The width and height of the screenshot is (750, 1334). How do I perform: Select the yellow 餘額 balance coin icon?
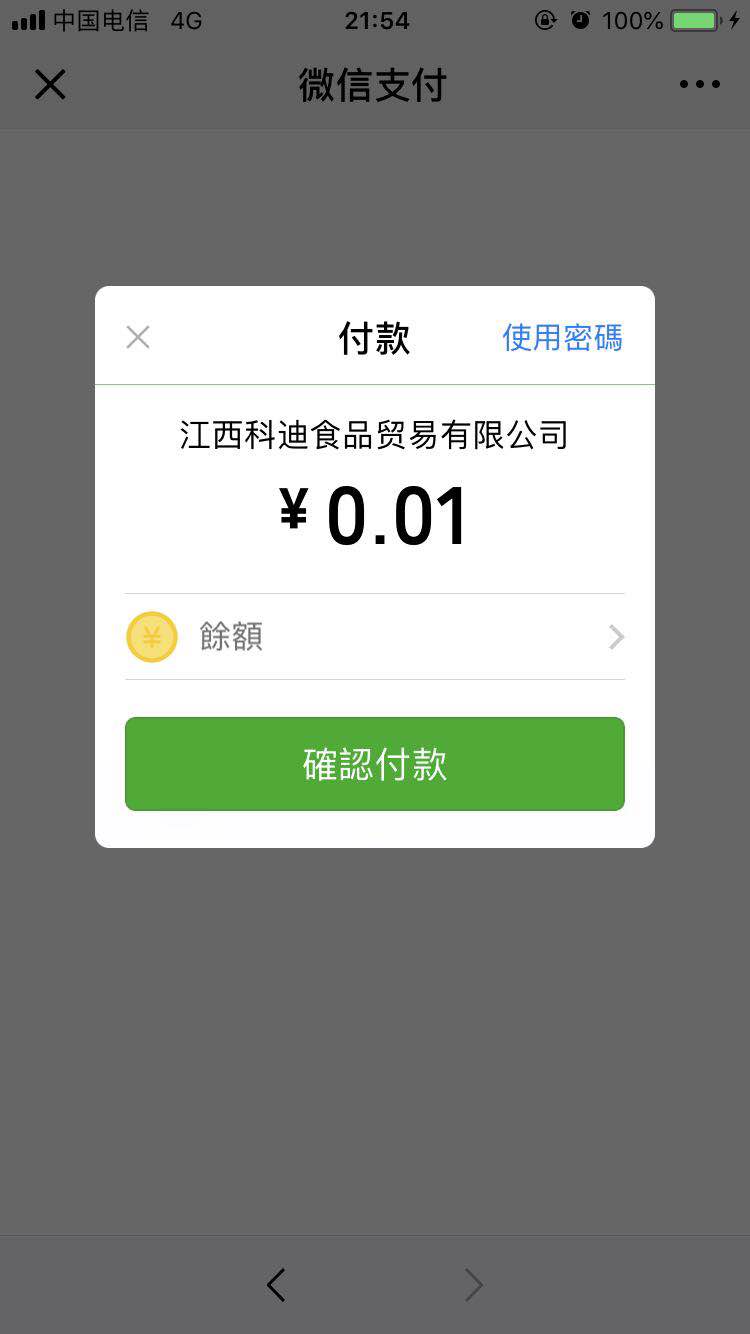click(151, 637)
